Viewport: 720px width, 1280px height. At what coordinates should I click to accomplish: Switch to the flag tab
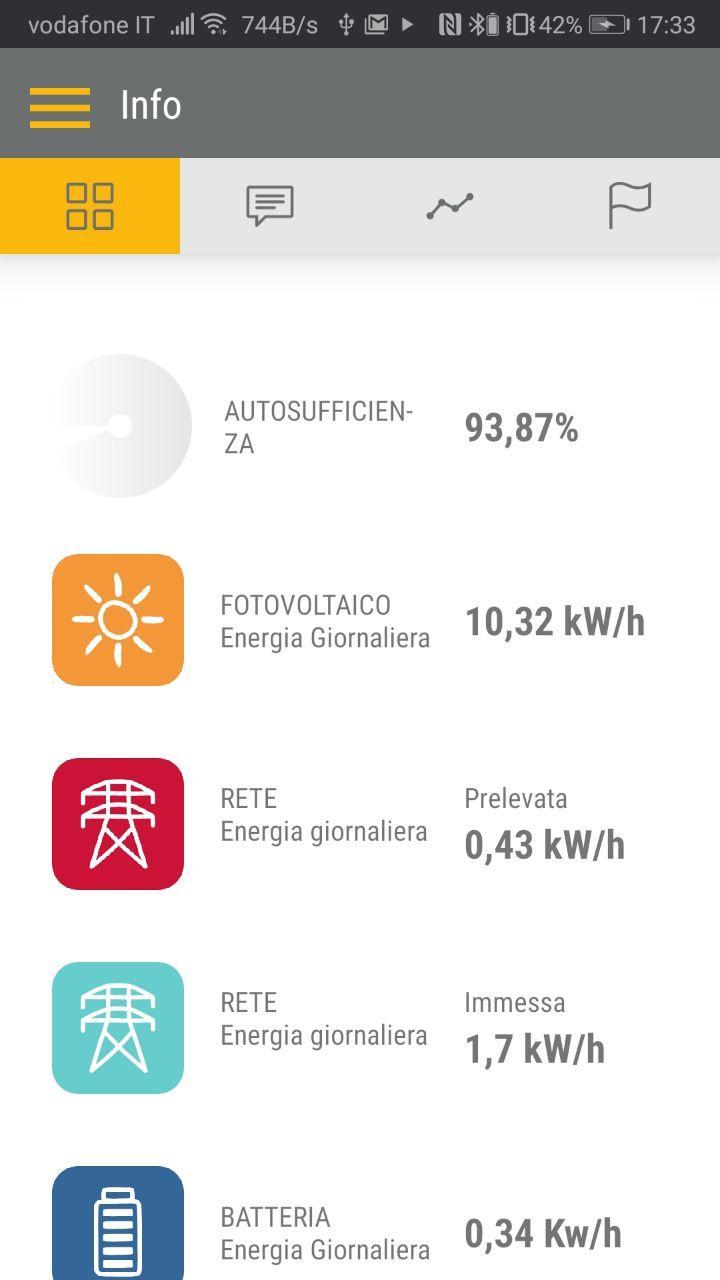630,206
